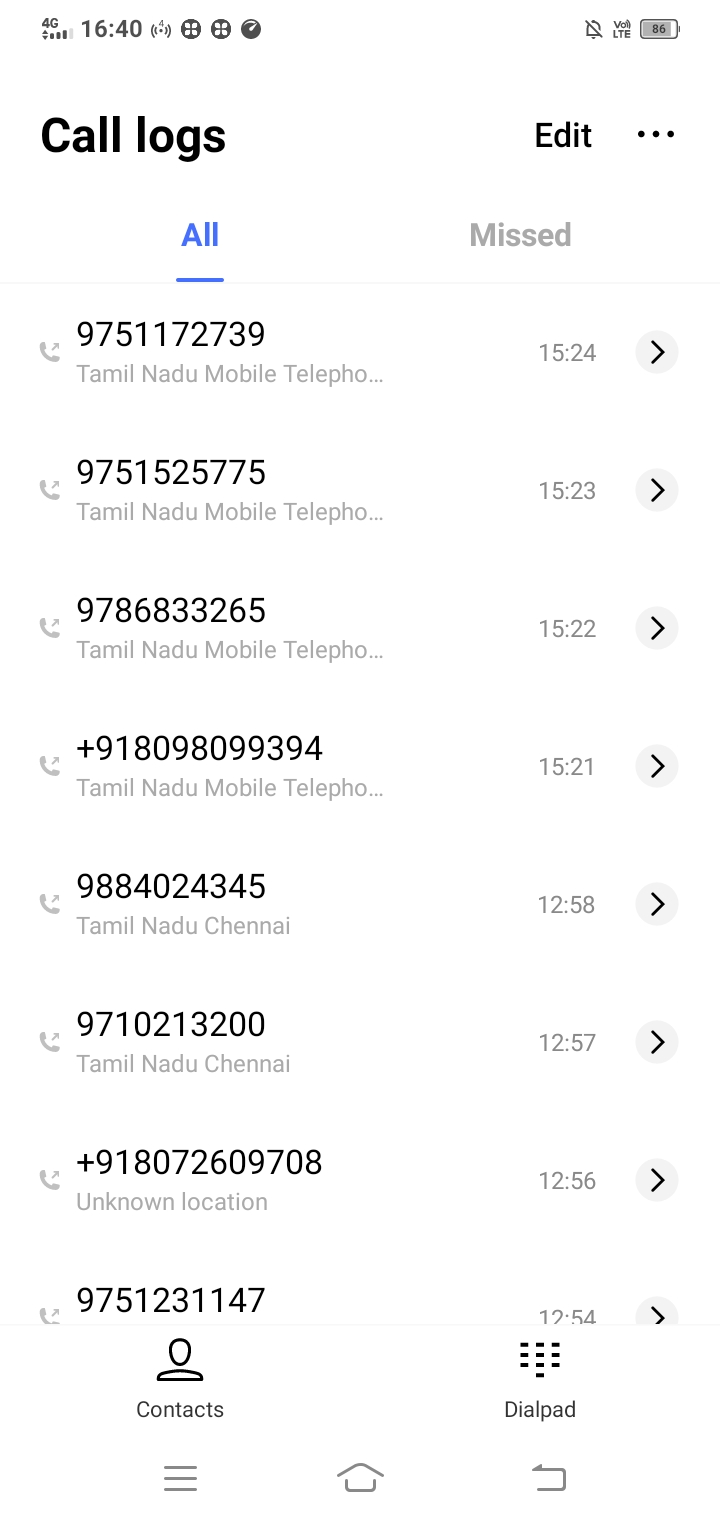Show recent apps
This screenshot has height=1520, width=720.
coord(180,1478)
